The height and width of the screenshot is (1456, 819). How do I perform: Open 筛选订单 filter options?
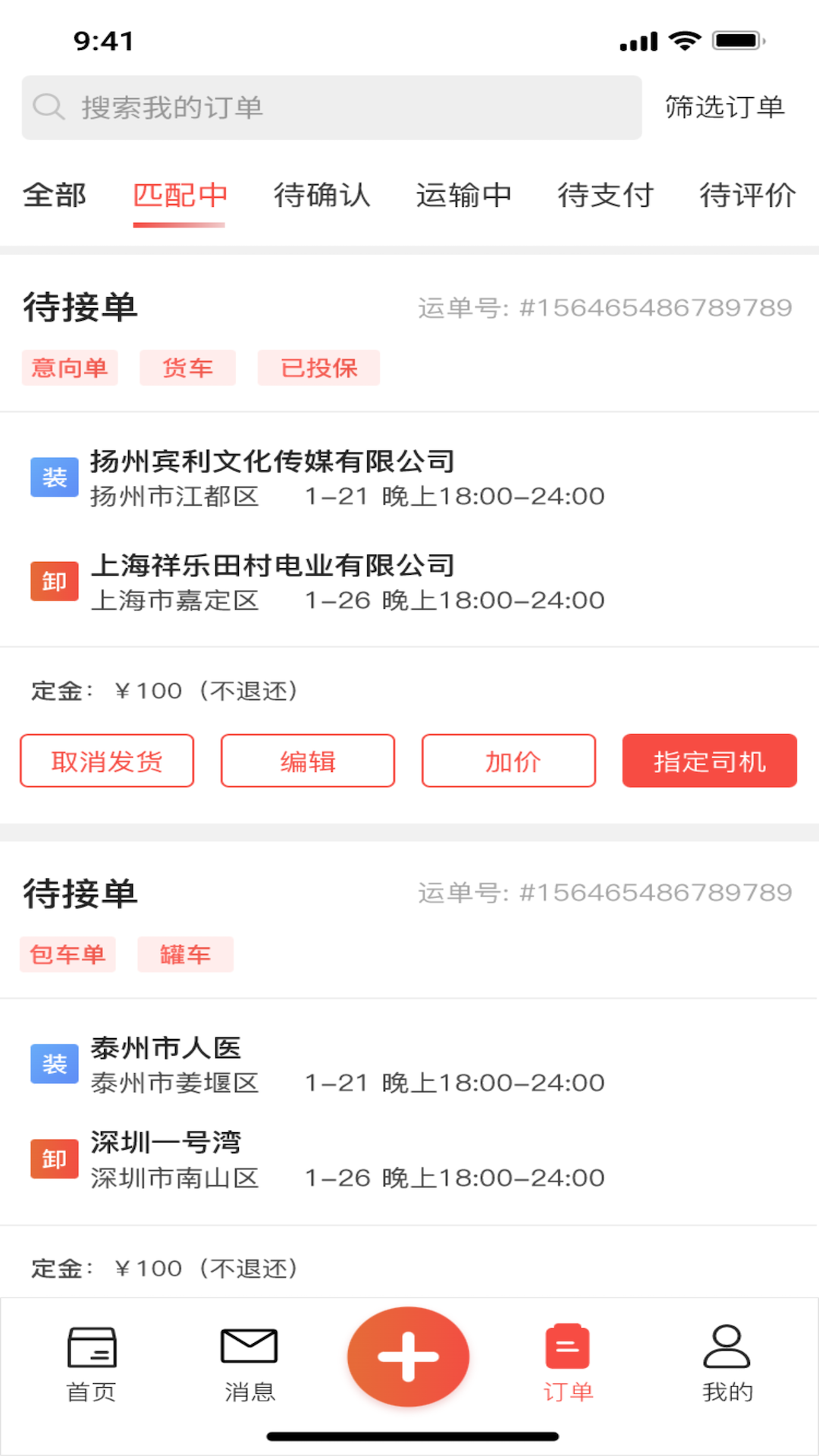click(x=724, y=108)
